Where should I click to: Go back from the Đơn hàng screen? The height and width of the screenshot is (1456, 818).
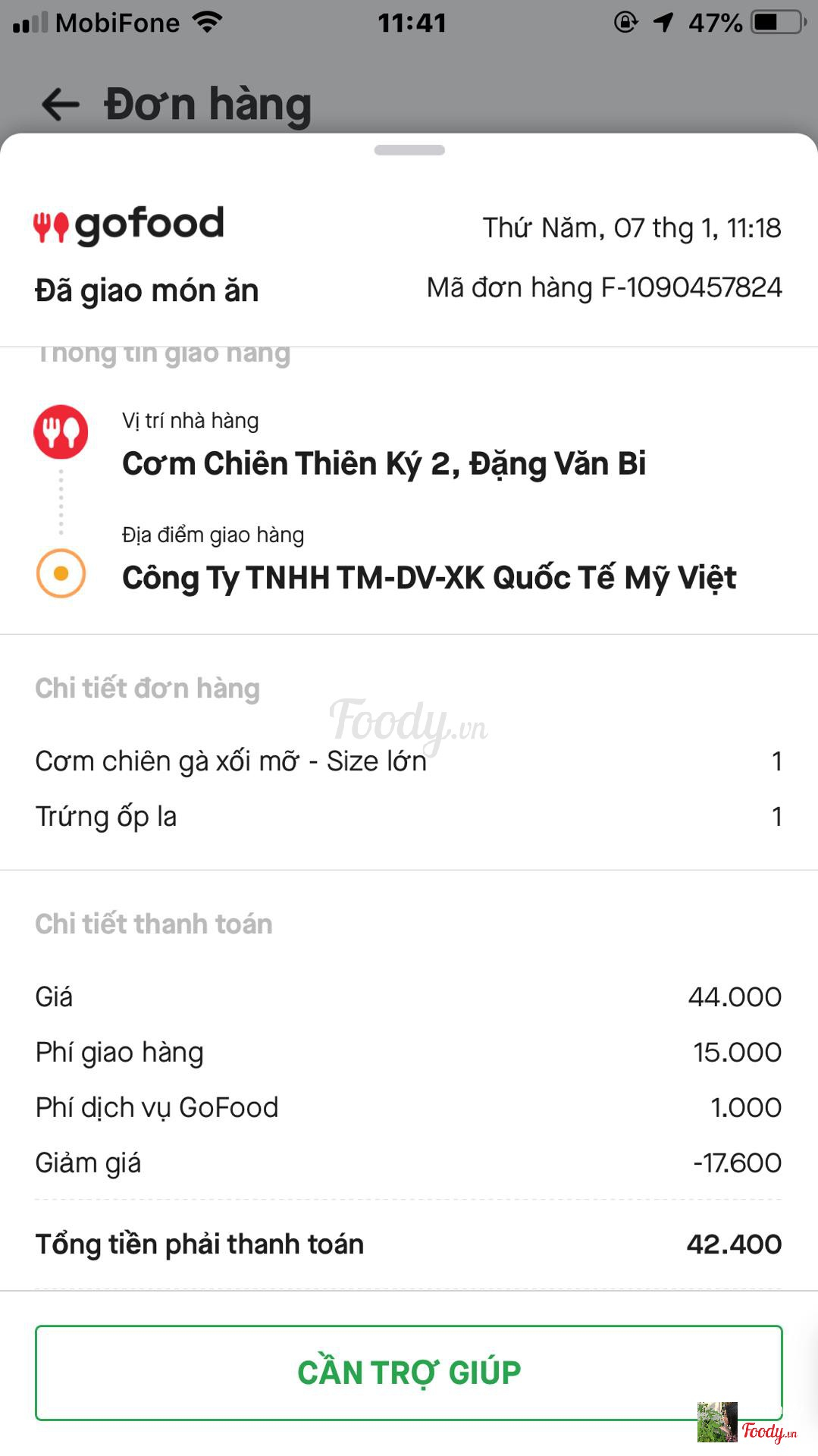tap(61, 105)
